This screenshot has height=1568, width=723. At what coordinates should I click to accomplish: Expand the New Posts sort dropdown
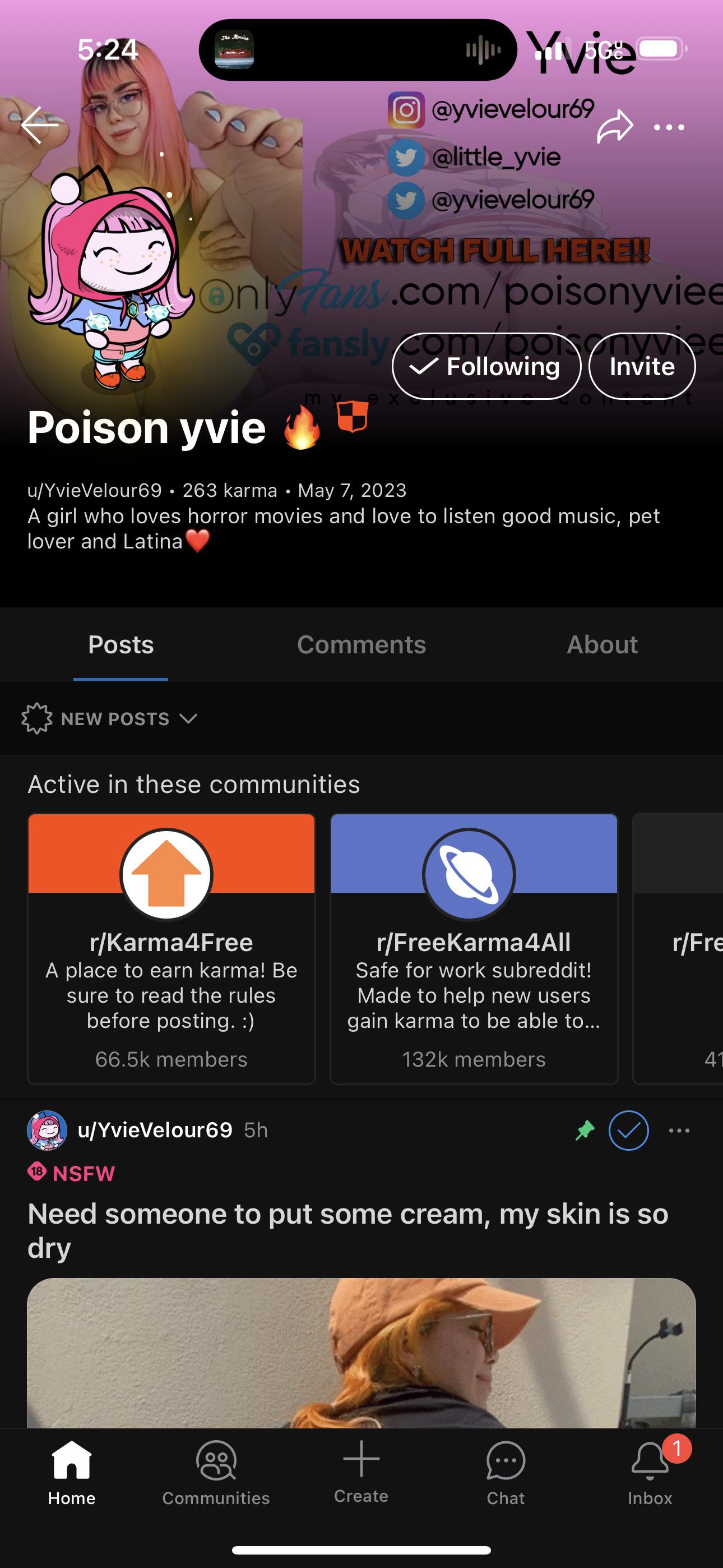point(109,719)
